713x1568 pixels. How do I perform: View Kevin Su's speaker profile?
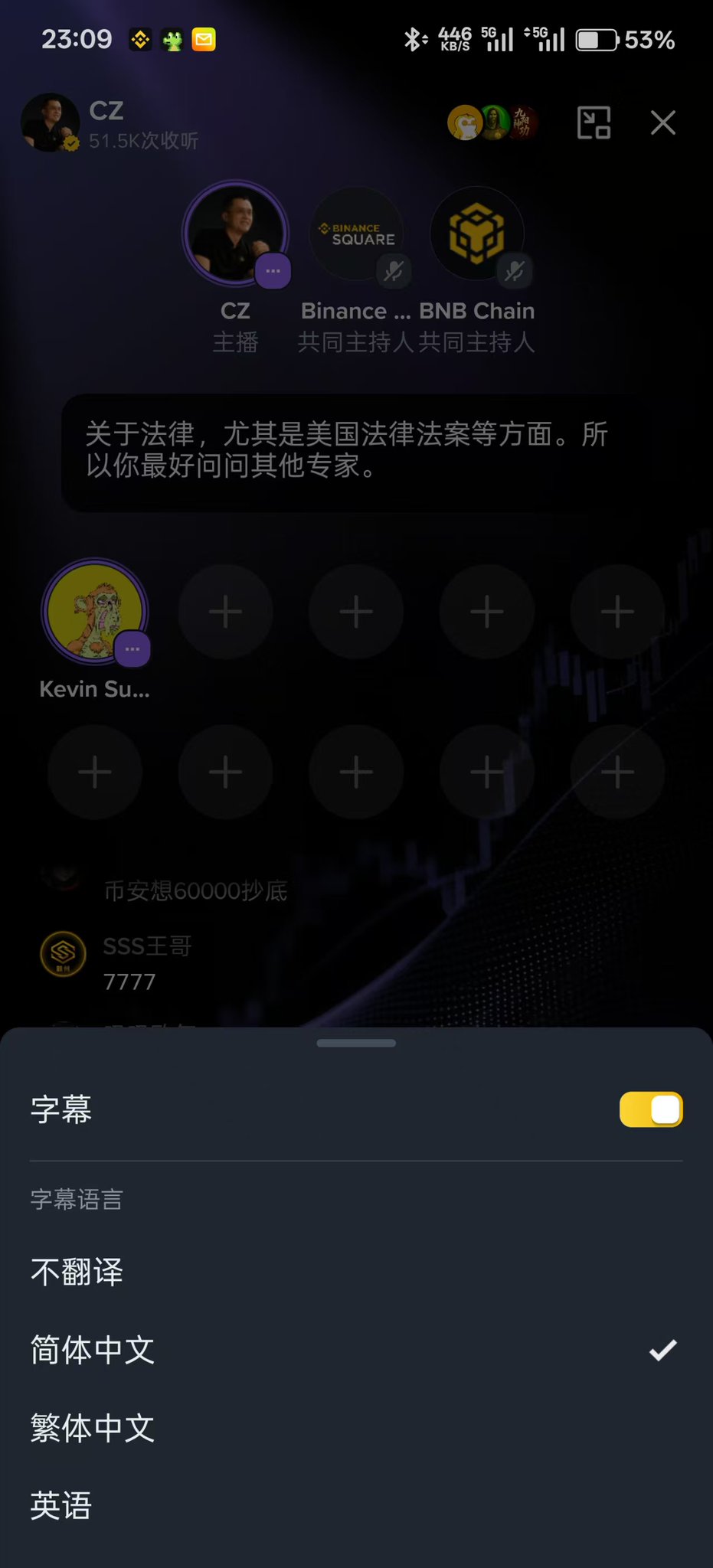click(95, 611)
